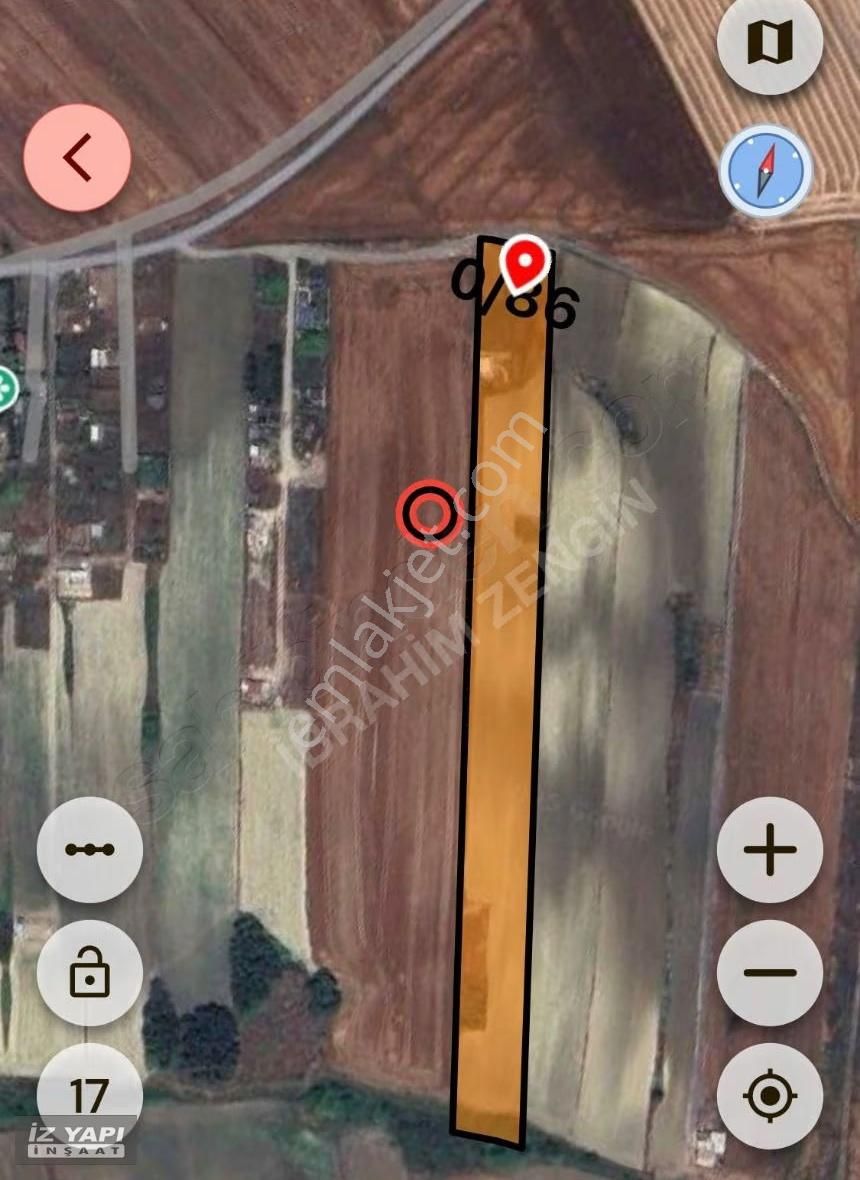The image size is (860, 1180).
Task: Click the route measurement dots icon
Action: pos(90,849)
